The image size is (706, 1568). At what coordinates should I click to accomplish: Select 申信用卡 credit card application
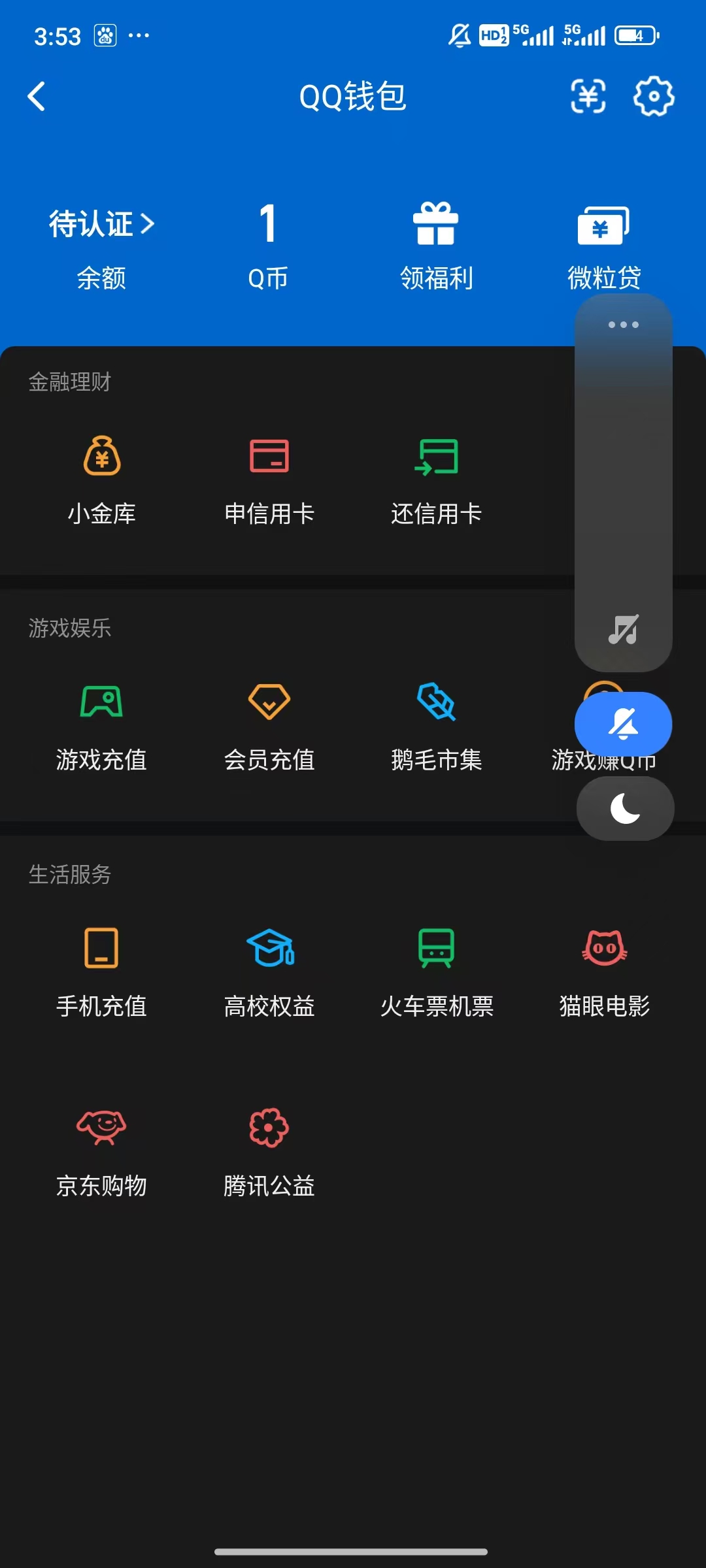click(269, 480)
